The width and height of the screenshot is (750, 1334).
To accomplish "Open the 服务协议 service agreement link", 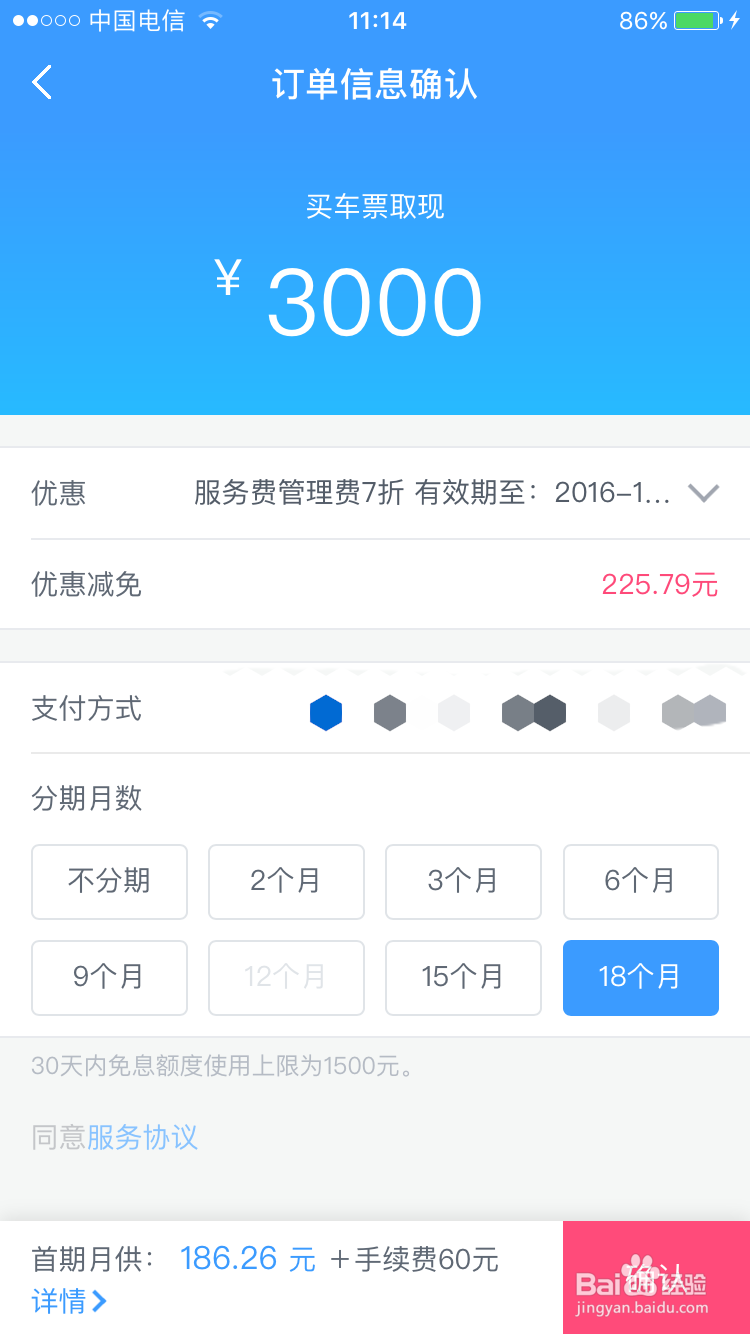I will (142, 1138).
